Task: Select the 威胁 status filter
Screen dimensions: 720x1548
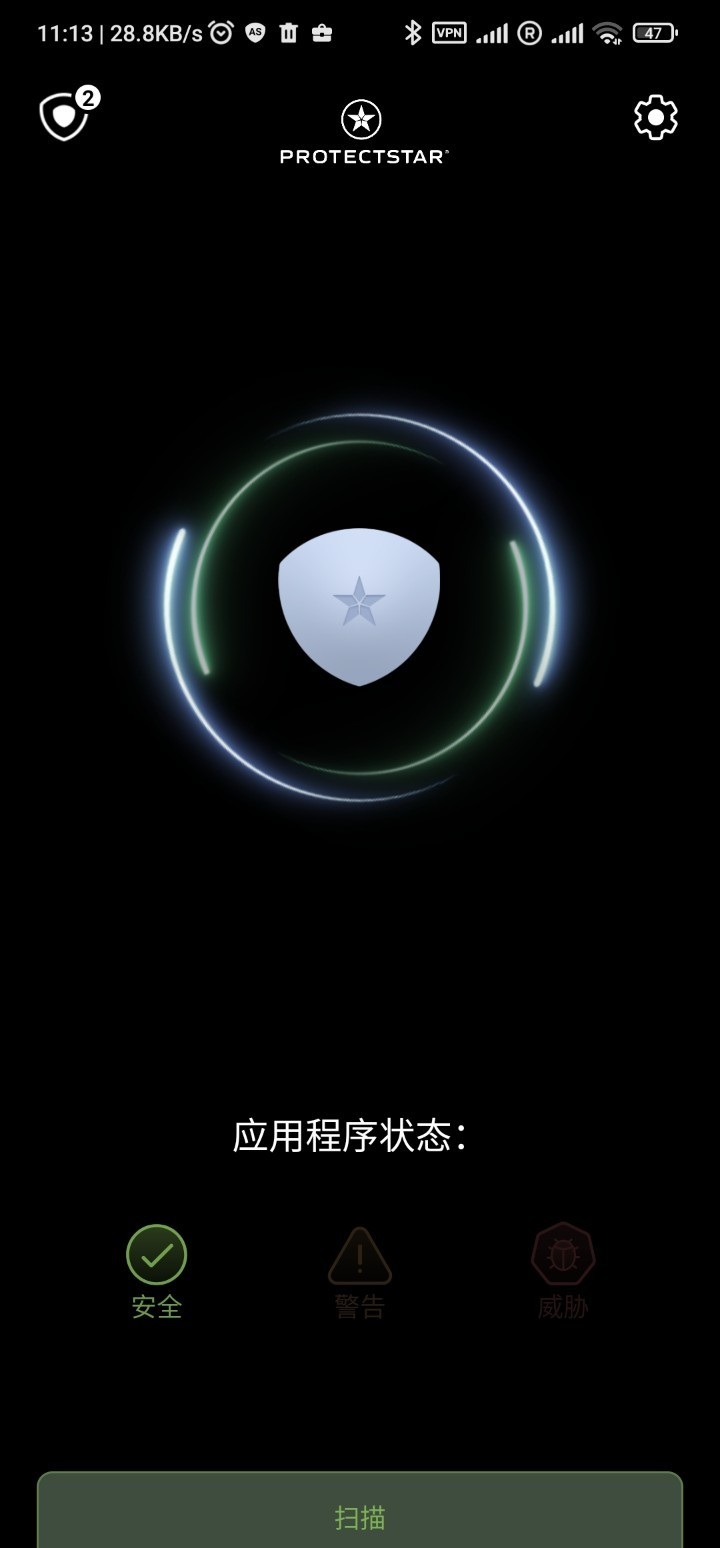Action: (563, 1271)
